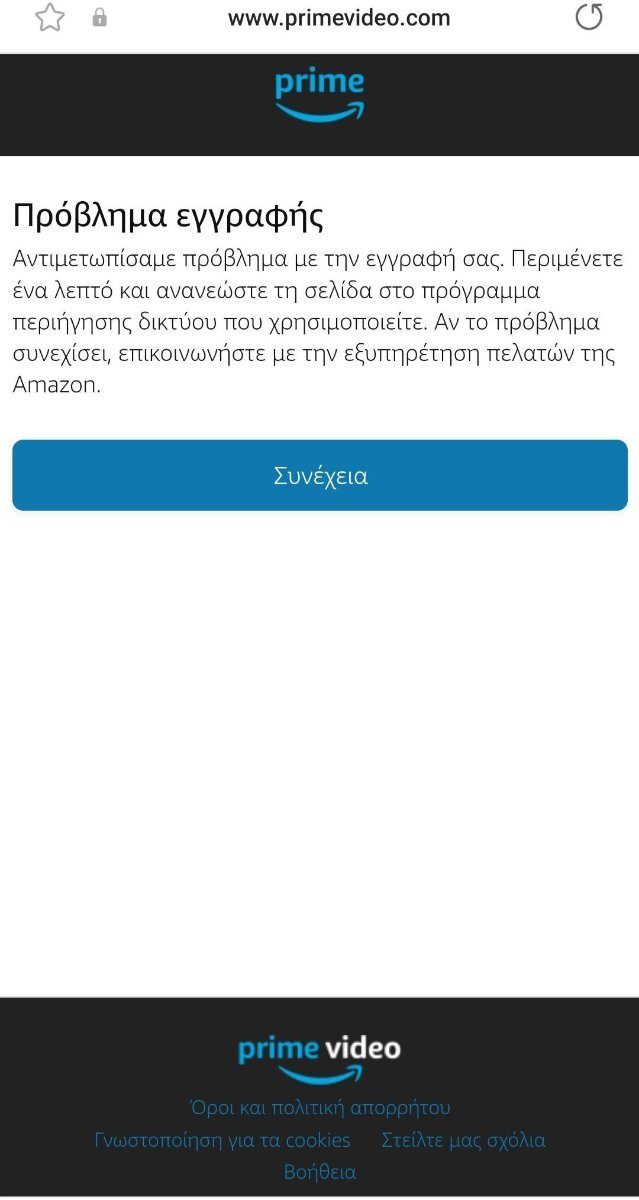Reload the page with the refresh icon
The height and width of the screenshot is (1200, 639).
coord(589,17)
